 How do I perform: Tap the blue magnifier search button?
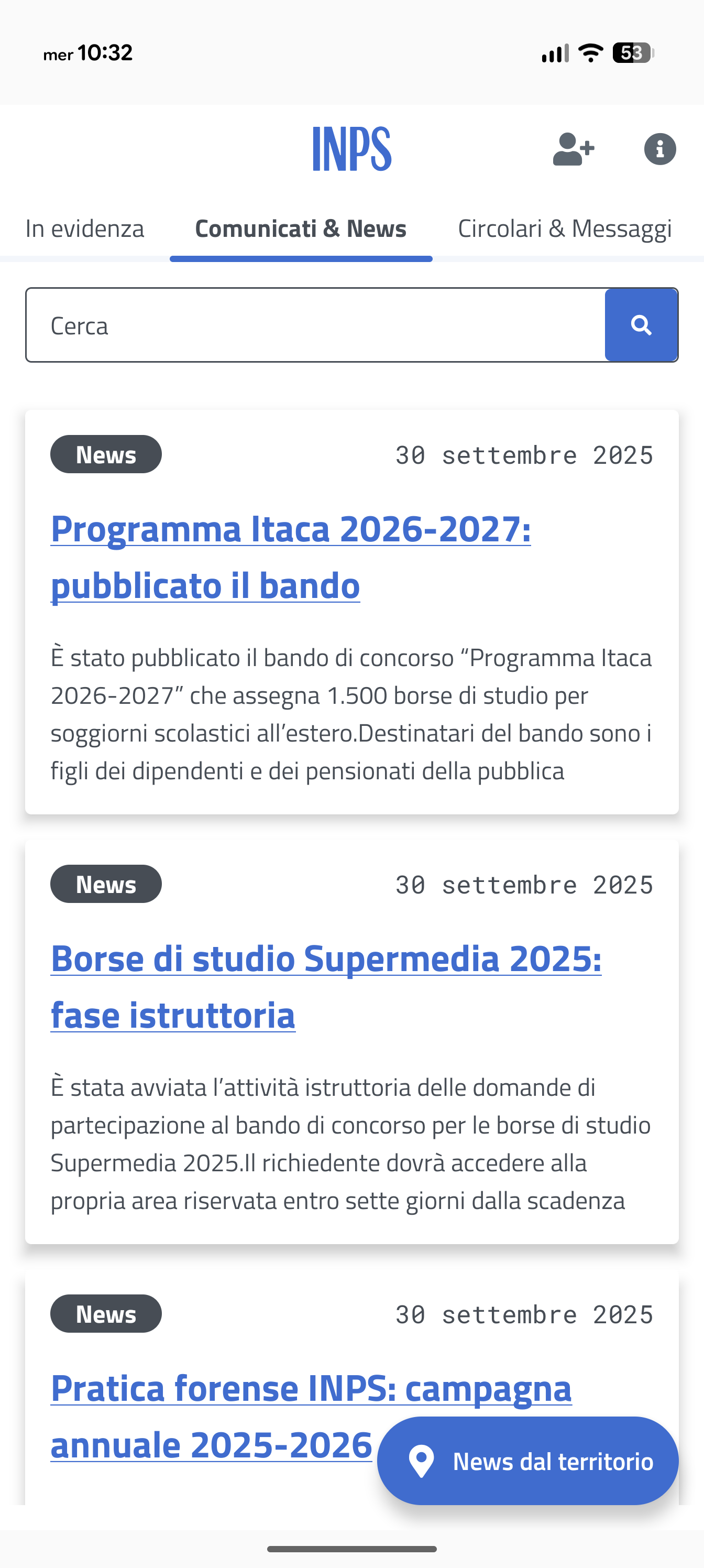coord(641,325)
